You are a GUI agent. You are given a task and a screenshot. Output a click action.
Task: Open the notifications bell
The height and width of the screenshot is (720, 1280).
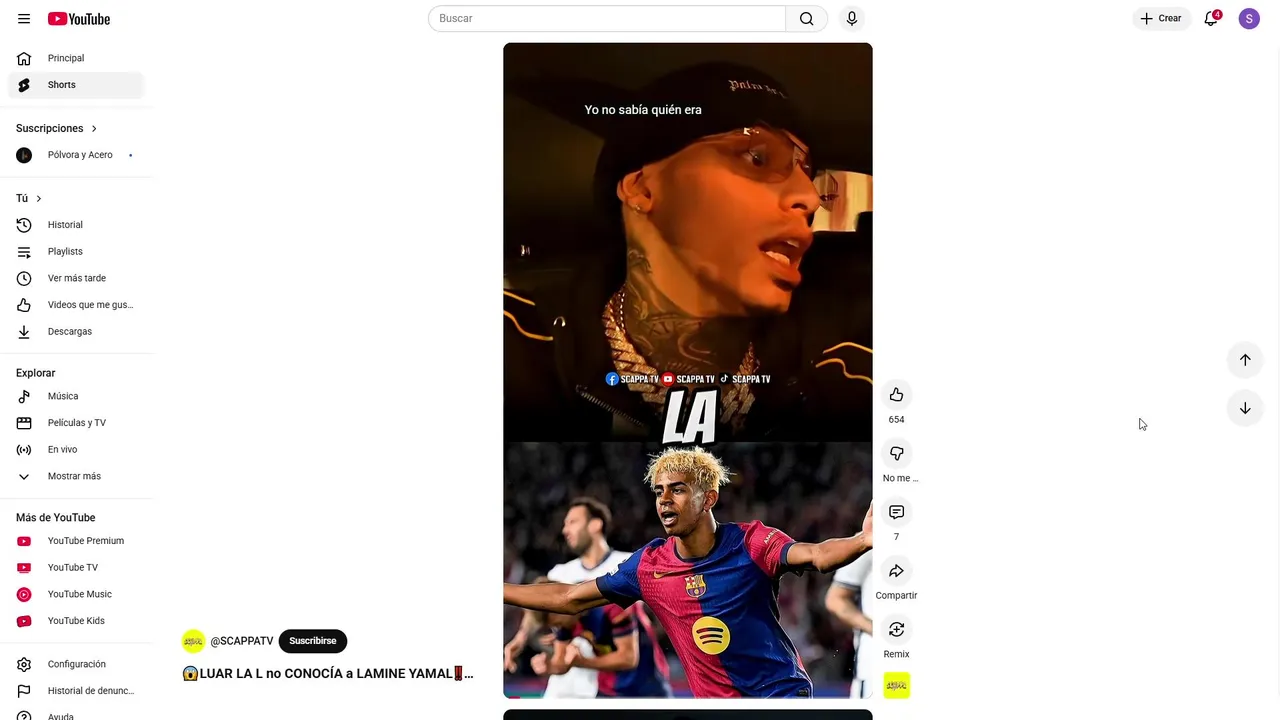(1211, 19)
